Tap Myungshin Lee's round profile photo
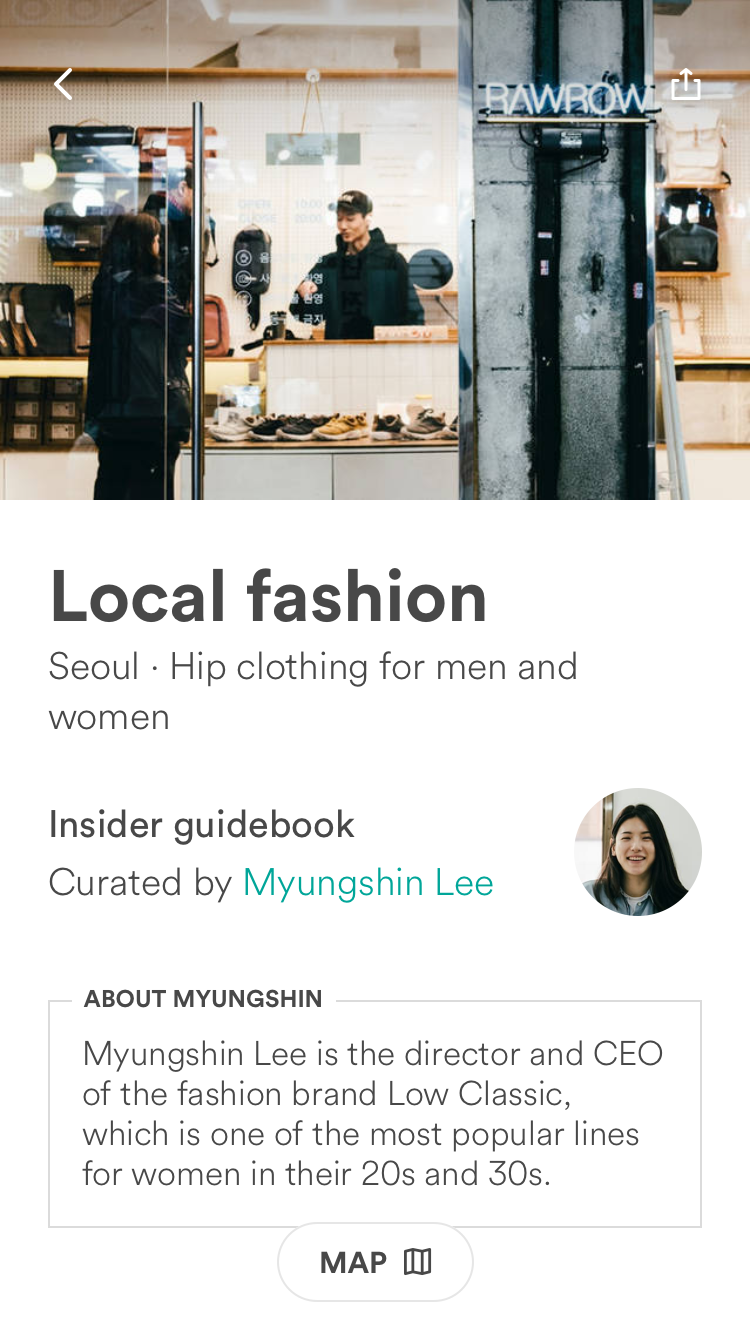Screen dimensions: 750x1334 (638, 852)
